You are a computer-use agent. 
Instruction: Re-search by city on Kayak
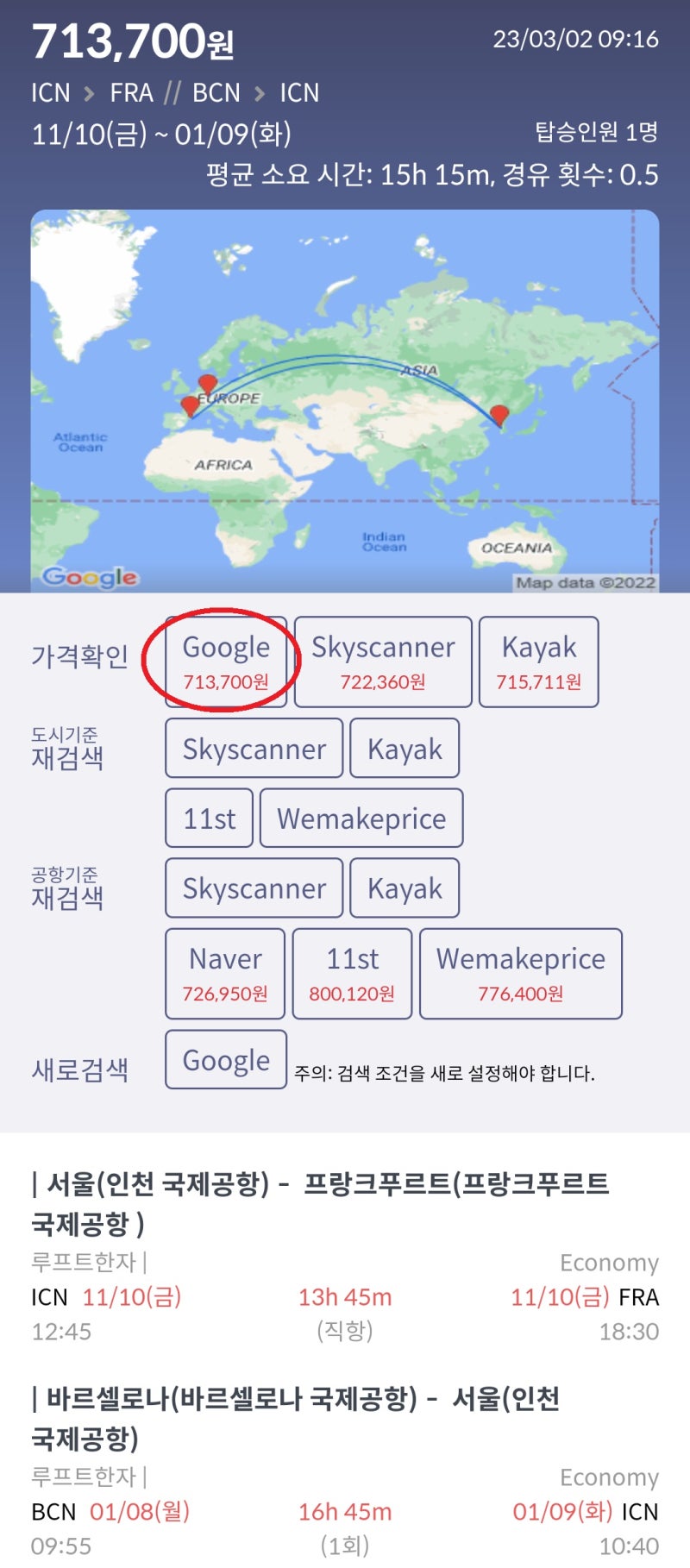pyautogui.click(x=405, y=749)
